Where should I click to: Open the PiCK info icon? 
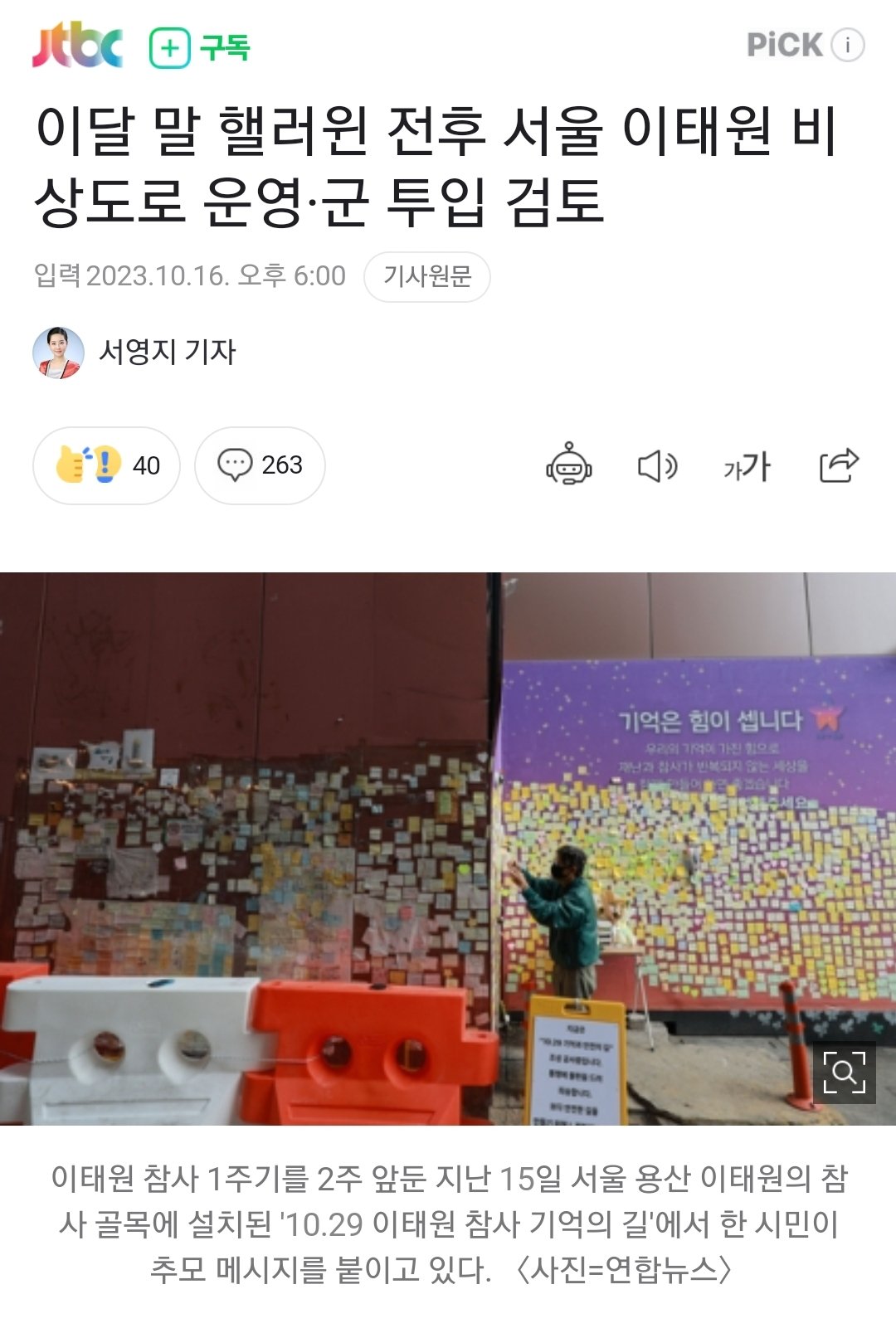(848, 45)
